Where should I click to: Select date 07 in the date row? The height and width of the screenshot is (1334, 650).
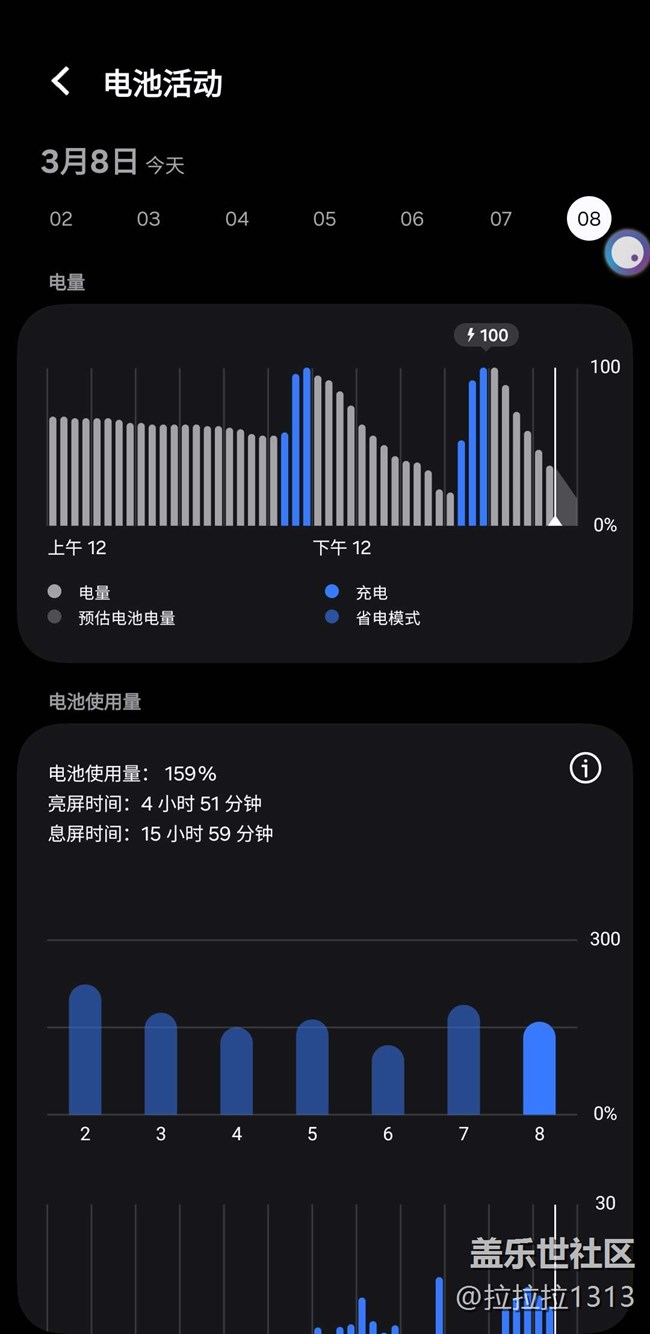(x=501, y=219)
